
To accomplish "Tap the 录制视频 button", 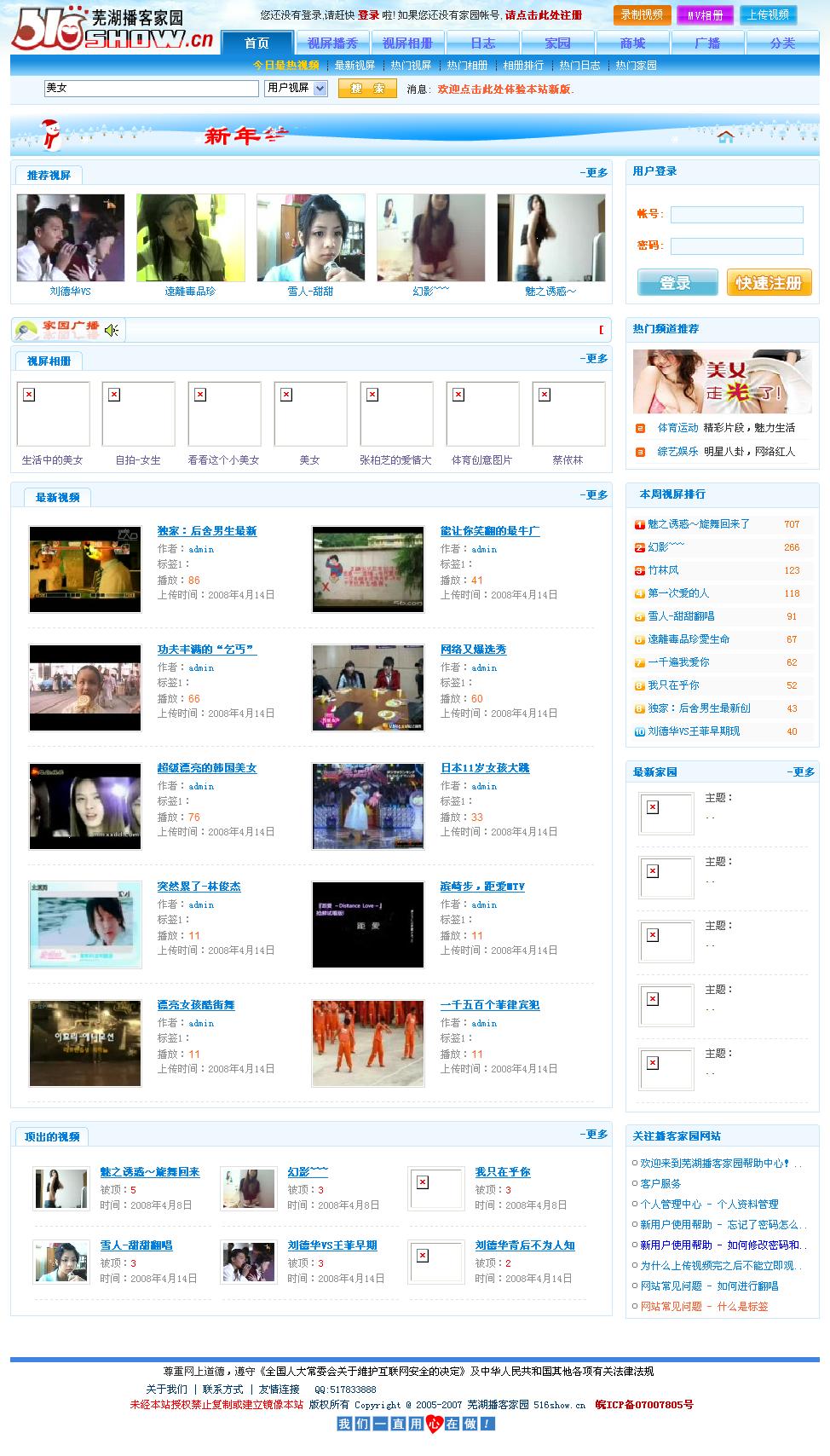I will (642, 14).
